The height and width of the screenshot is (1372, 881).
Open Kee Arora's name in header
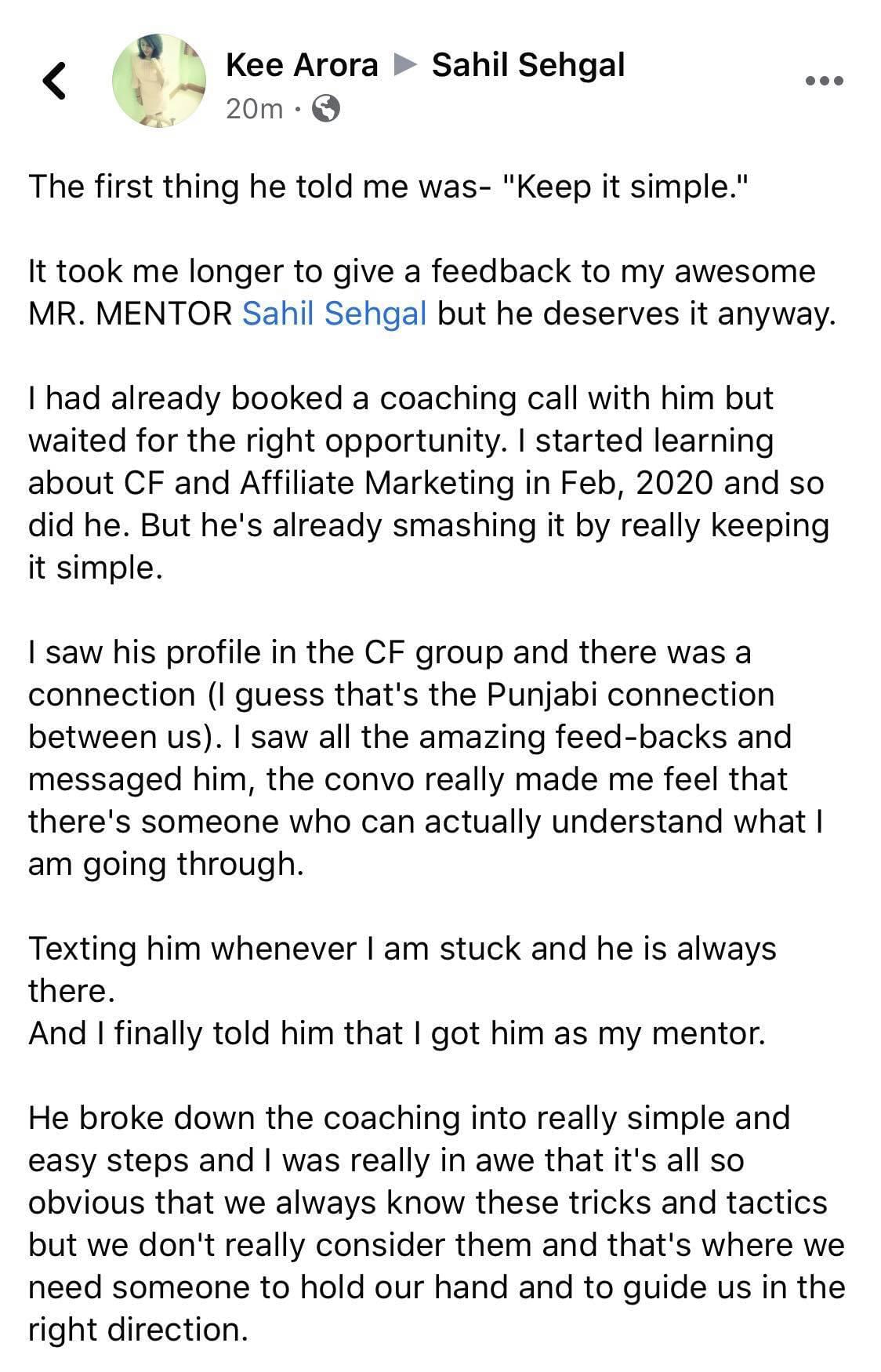pyautogui.click(x=302, y=64)
